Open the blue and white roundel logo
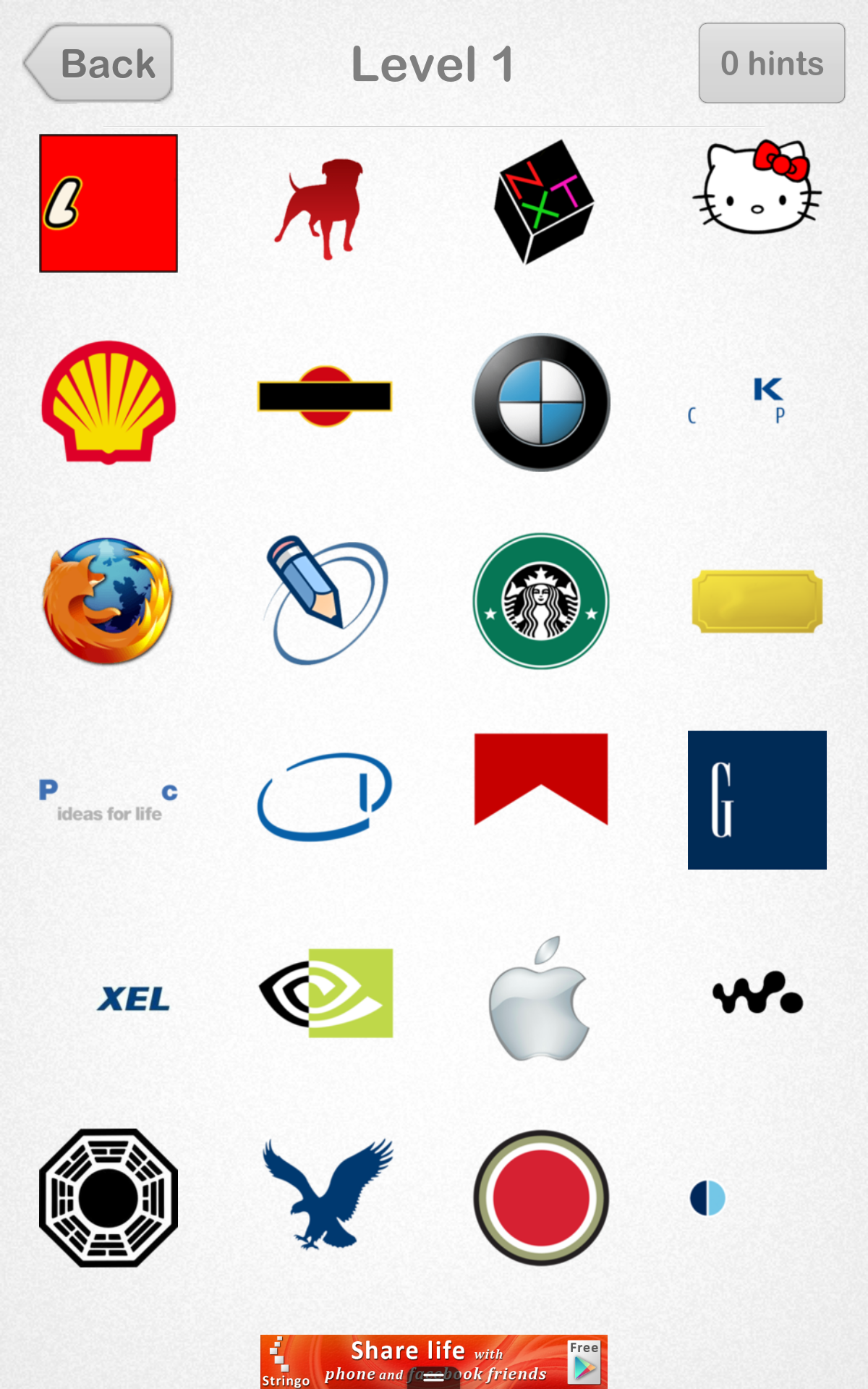 (x=541, y=402)
